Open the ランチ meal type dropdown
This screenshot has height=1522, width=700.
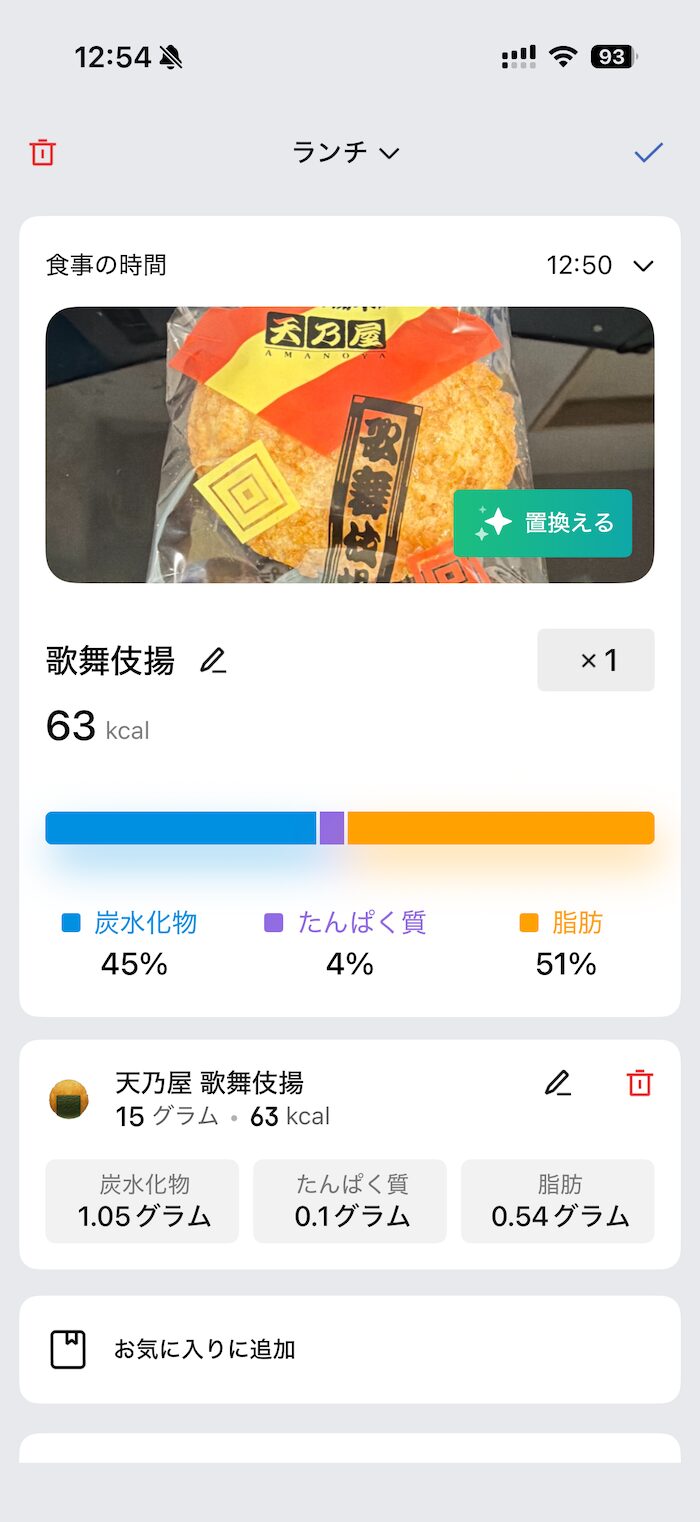coord(346,153)
